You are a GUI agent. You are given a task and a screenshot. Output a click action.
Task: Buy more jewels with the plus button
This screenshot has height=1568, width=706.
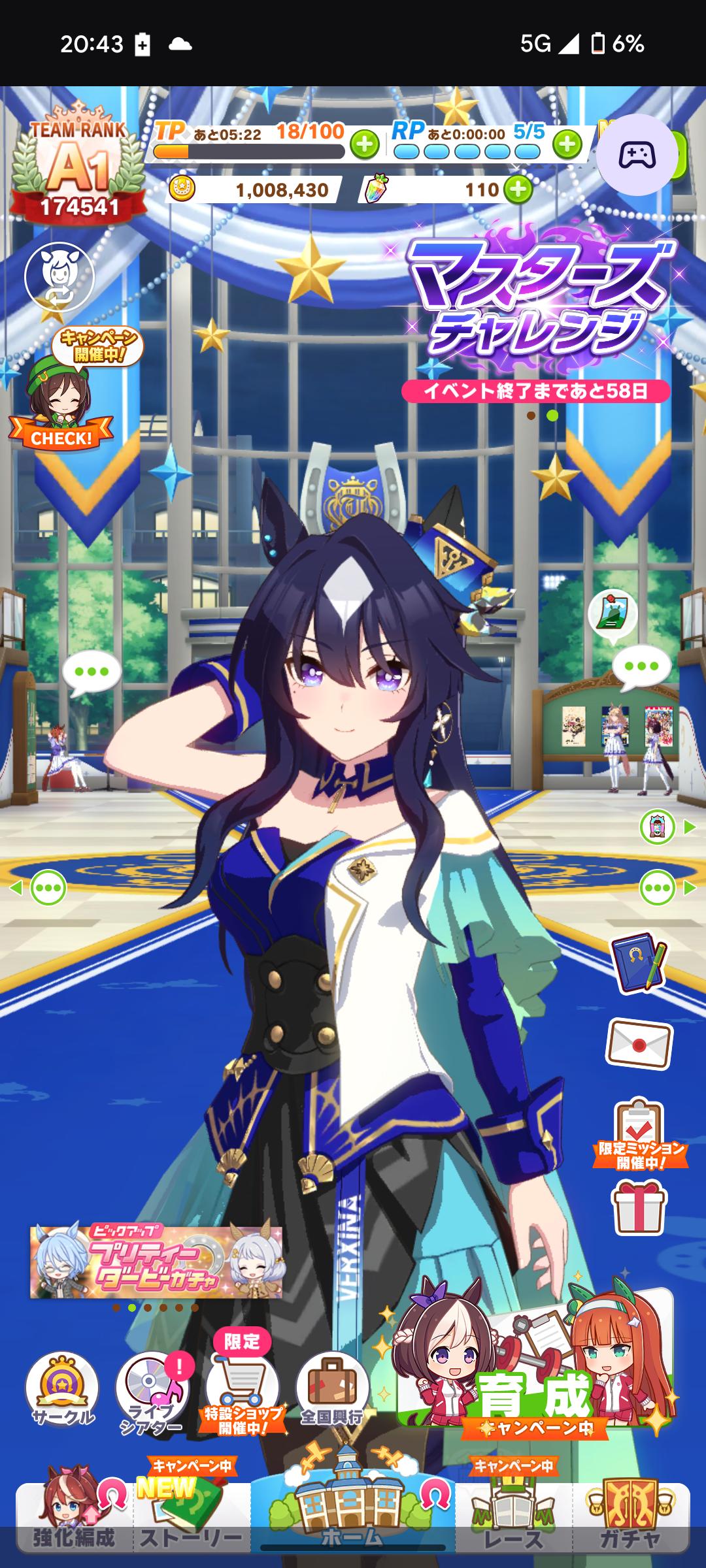(518, 190)
